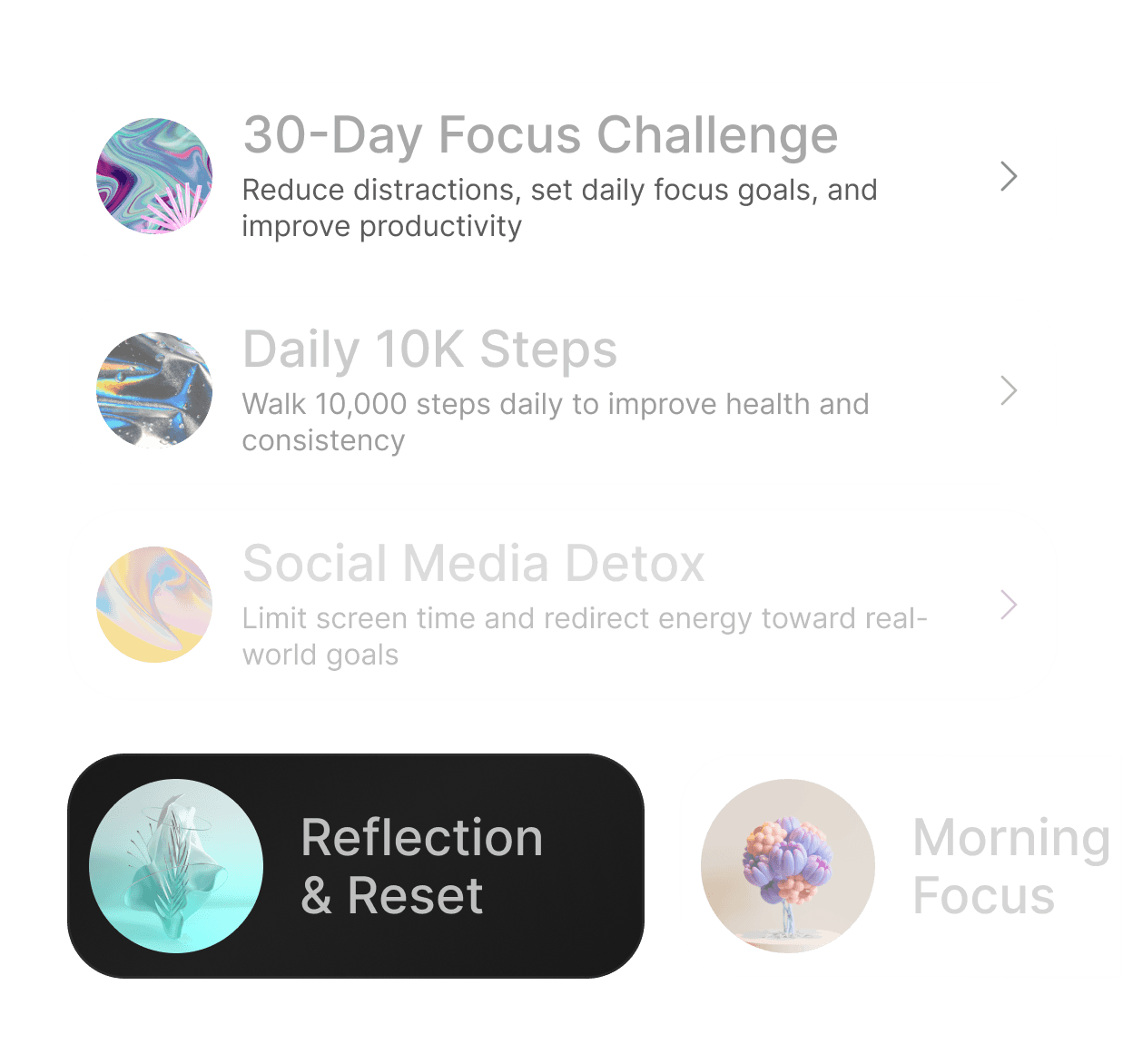Select the Reflection & Reset card
The image size is (1123, 1064).
[356, 866]
